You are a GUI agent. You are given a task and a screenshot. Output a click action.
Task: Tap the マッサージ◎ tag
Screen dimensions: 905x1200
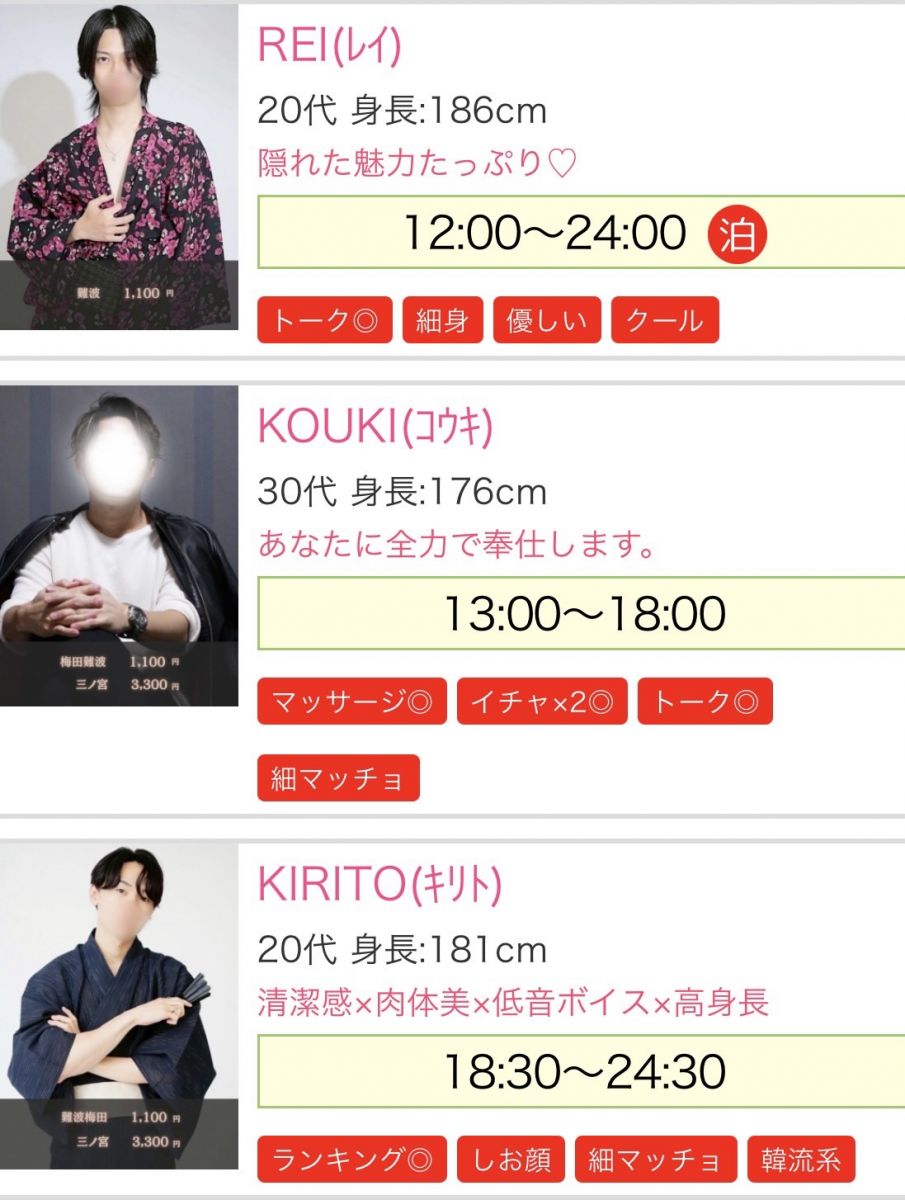coord(352,702)
